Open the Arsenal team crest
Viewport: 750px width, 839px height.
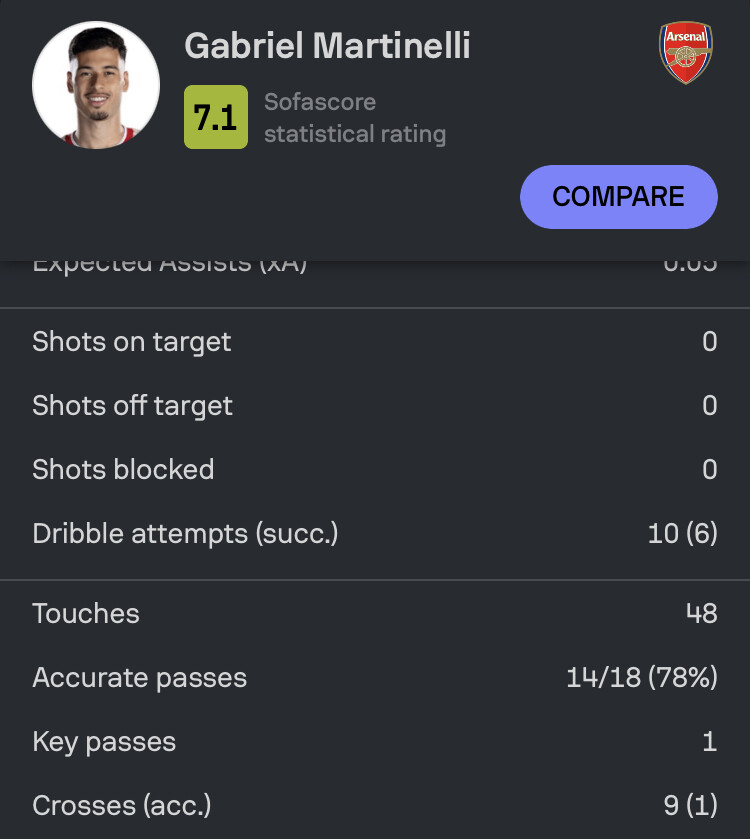686,52
